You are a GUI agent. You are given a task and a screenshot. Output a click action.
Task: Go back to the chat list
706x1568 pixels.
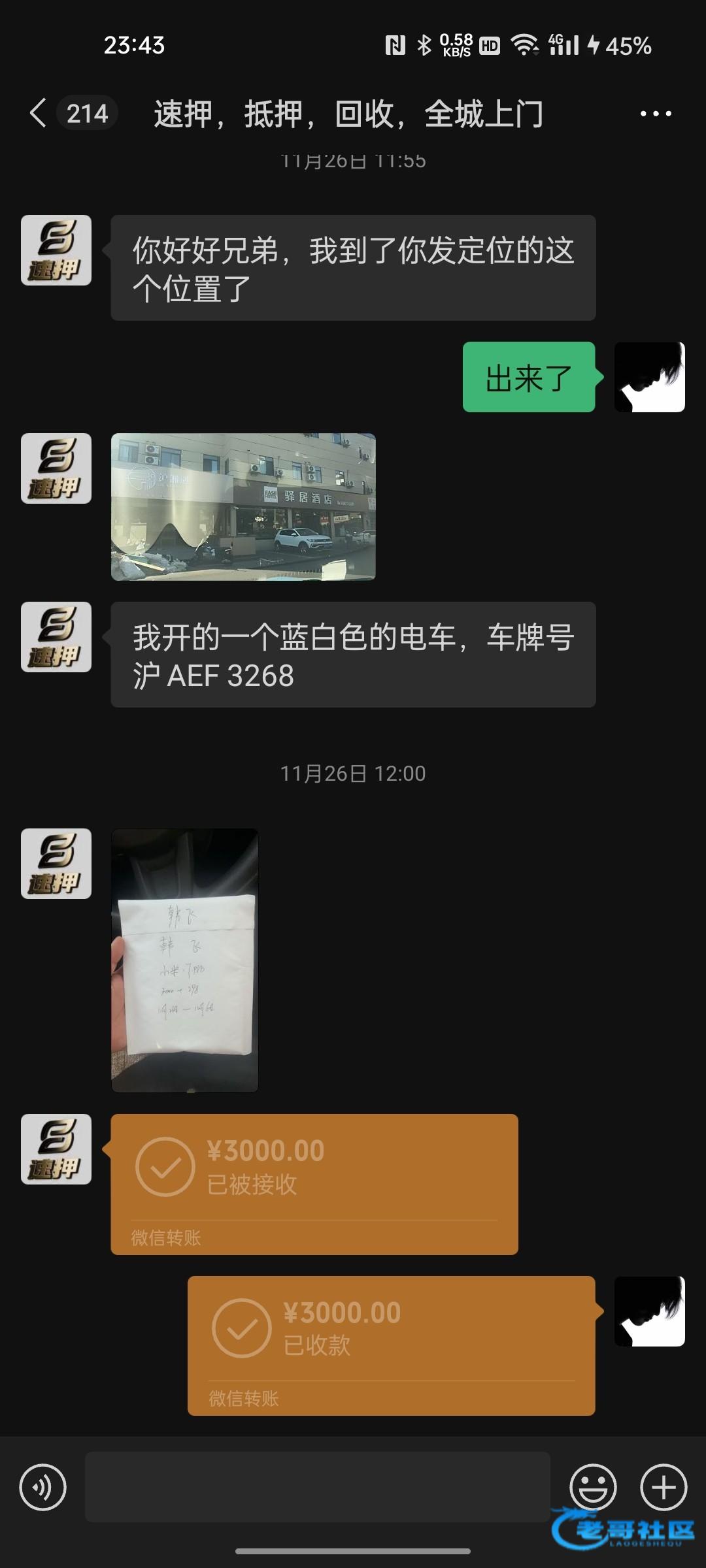click(39, 113)
